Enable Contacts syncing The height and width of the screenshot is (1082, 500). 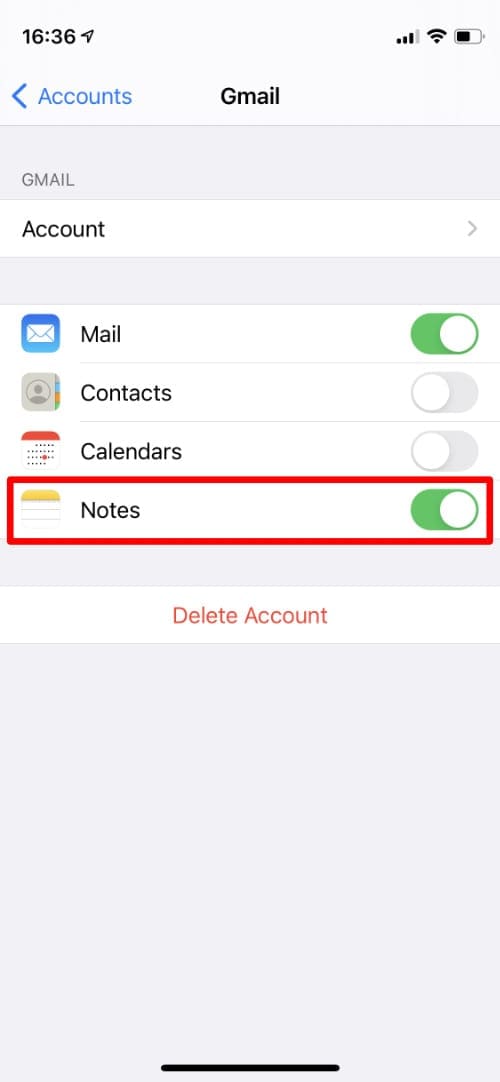pos(444,393)
